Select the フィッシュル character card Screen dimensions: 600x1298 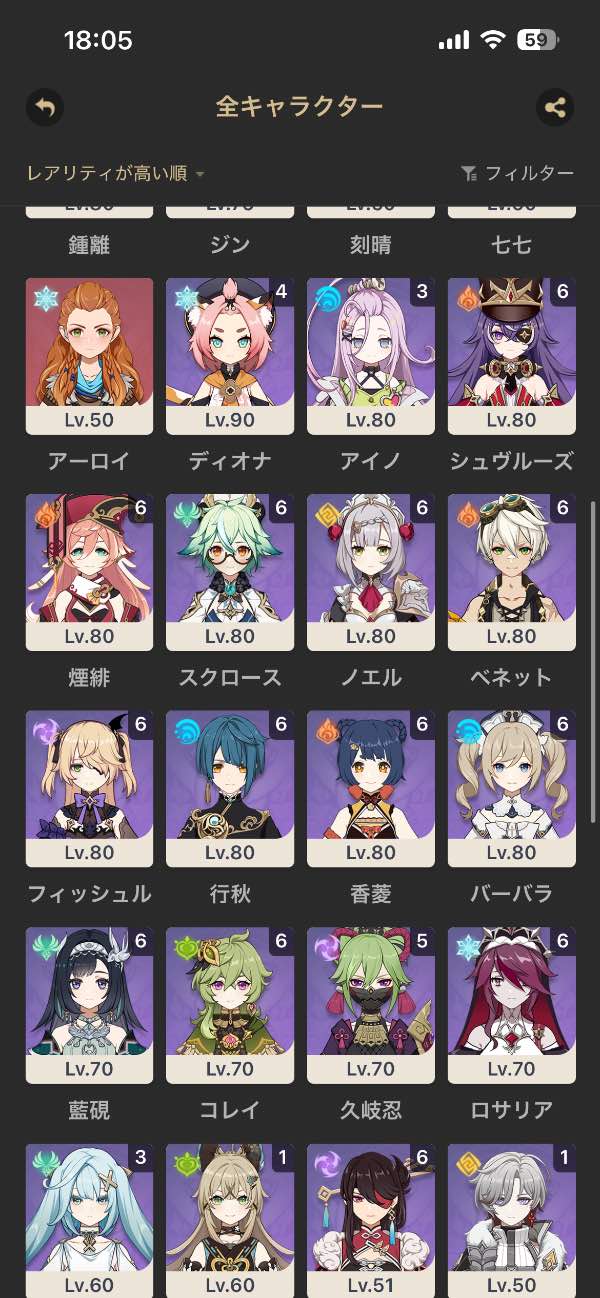pyautogui.click(x=89, y=787)
